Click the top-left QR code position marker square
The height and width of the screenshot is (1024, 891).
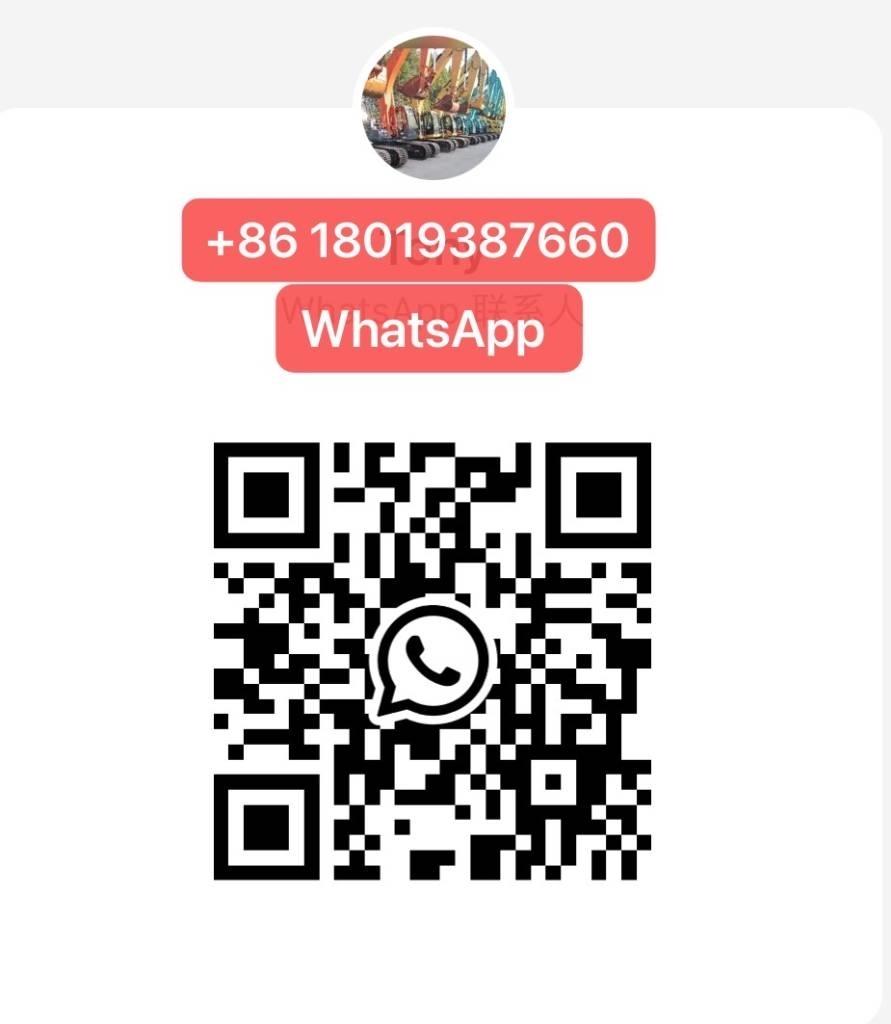(265, 497)
